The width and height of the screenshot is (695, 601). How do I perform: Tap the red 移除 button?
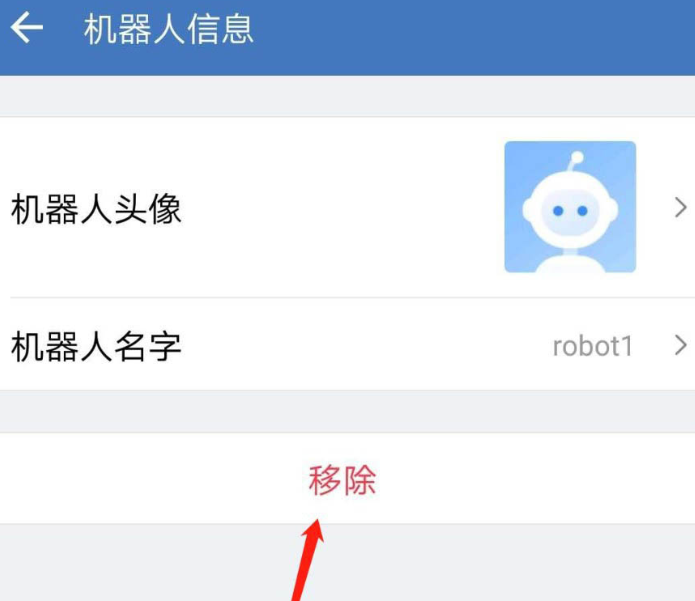[x=342, y=481]
